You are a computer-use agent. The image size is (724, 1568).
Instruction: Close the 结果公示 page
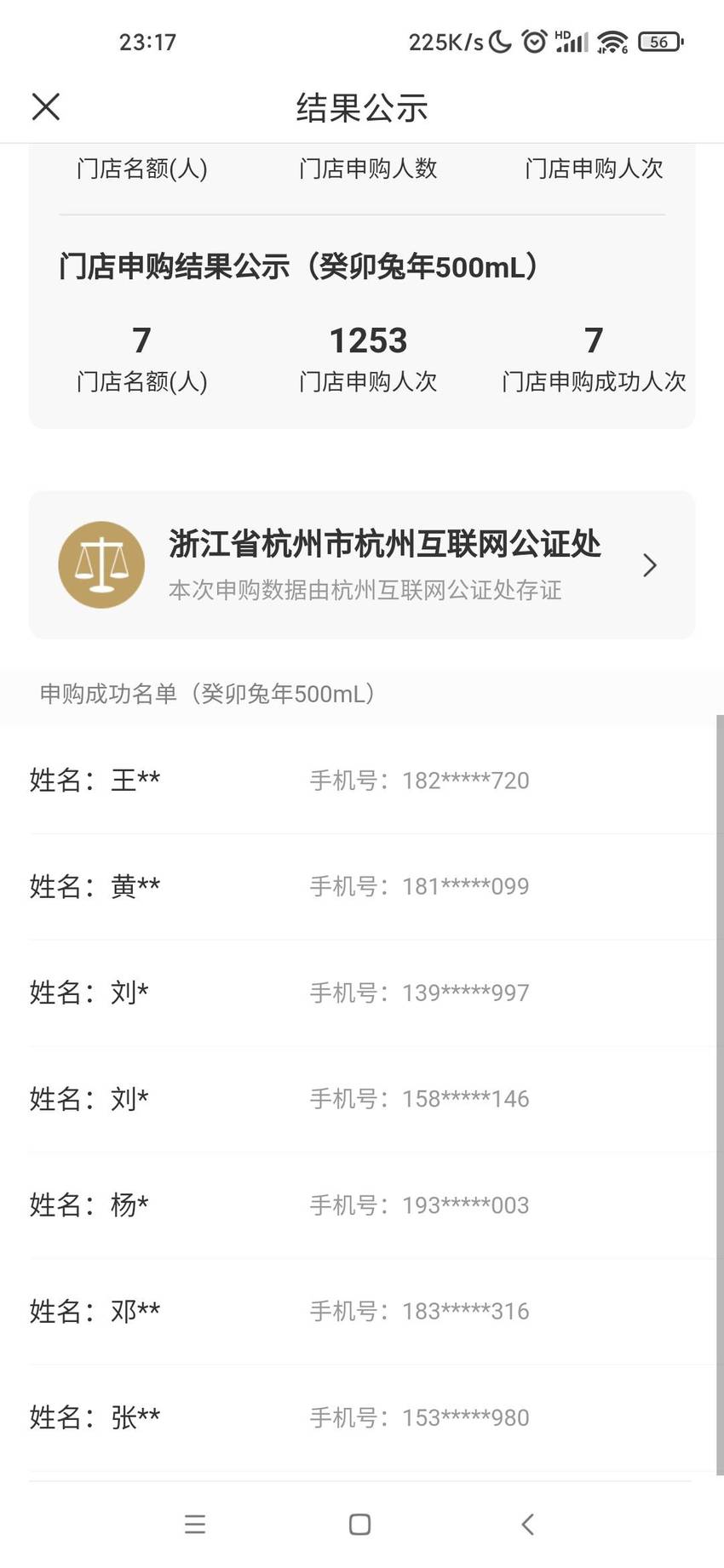click(46, 107)
